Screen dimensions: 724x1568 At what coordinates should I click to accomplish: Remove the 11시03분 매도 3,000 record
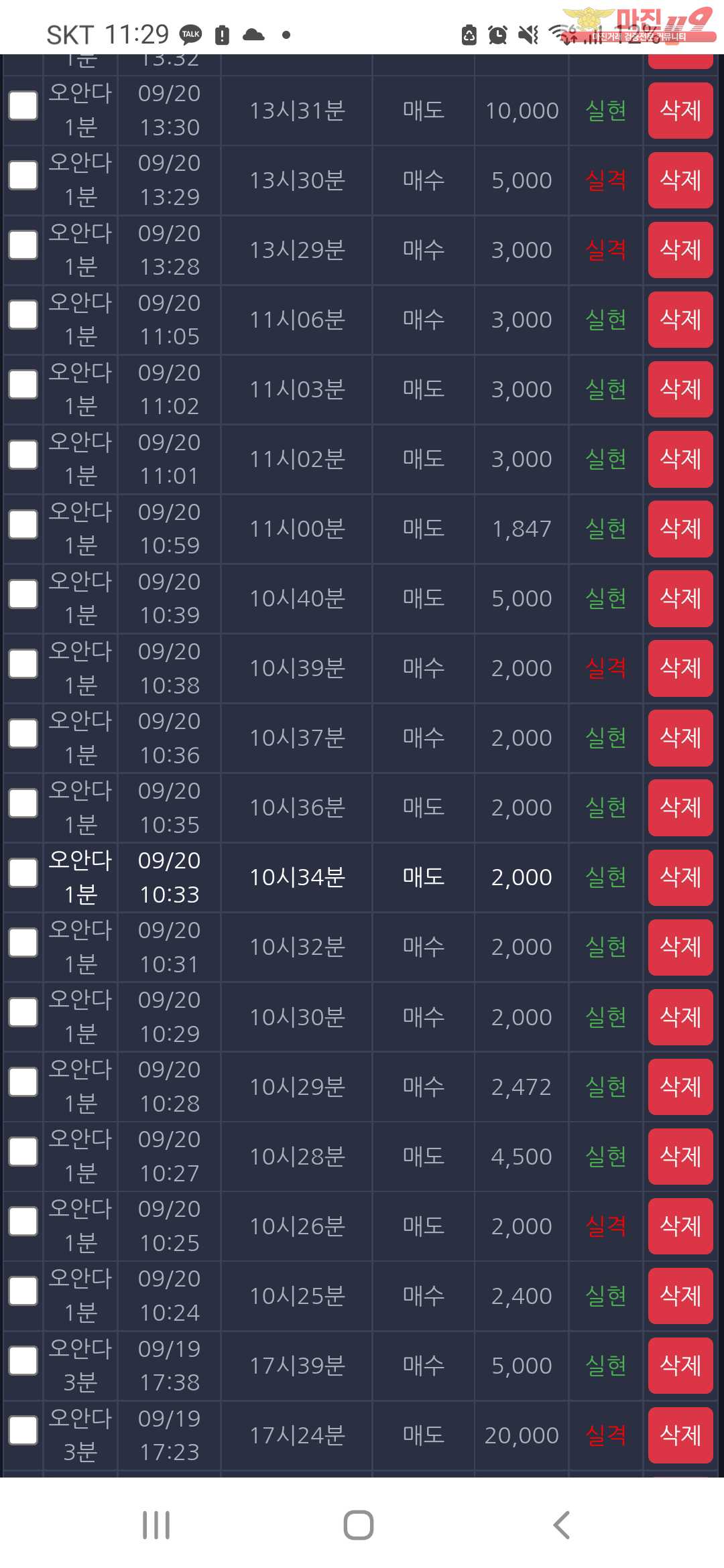click(x=680, y=389)
